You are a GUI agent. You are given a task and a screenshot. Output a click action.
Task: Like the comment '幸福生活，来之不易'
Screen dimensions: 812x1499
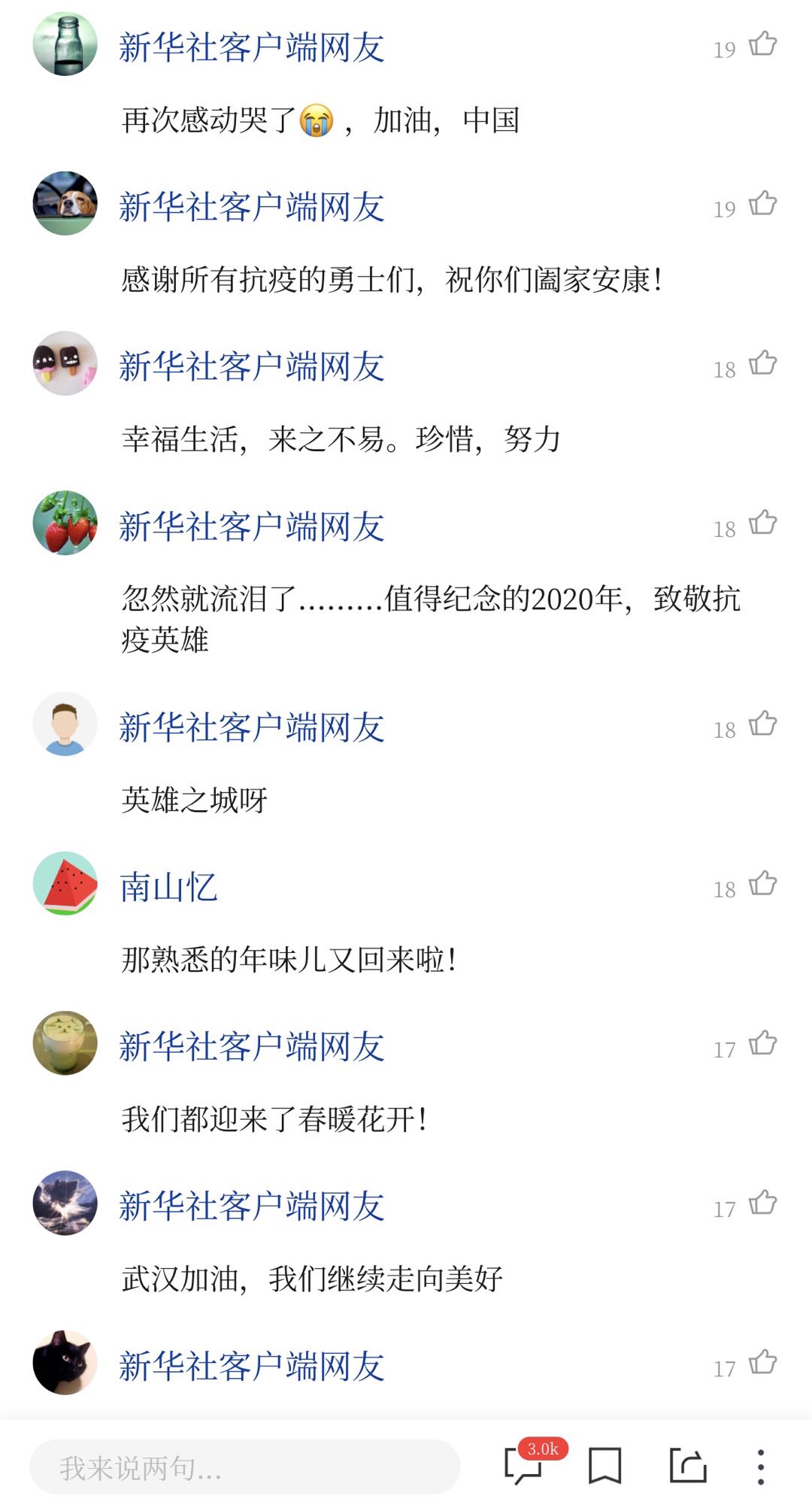(762, 364)
